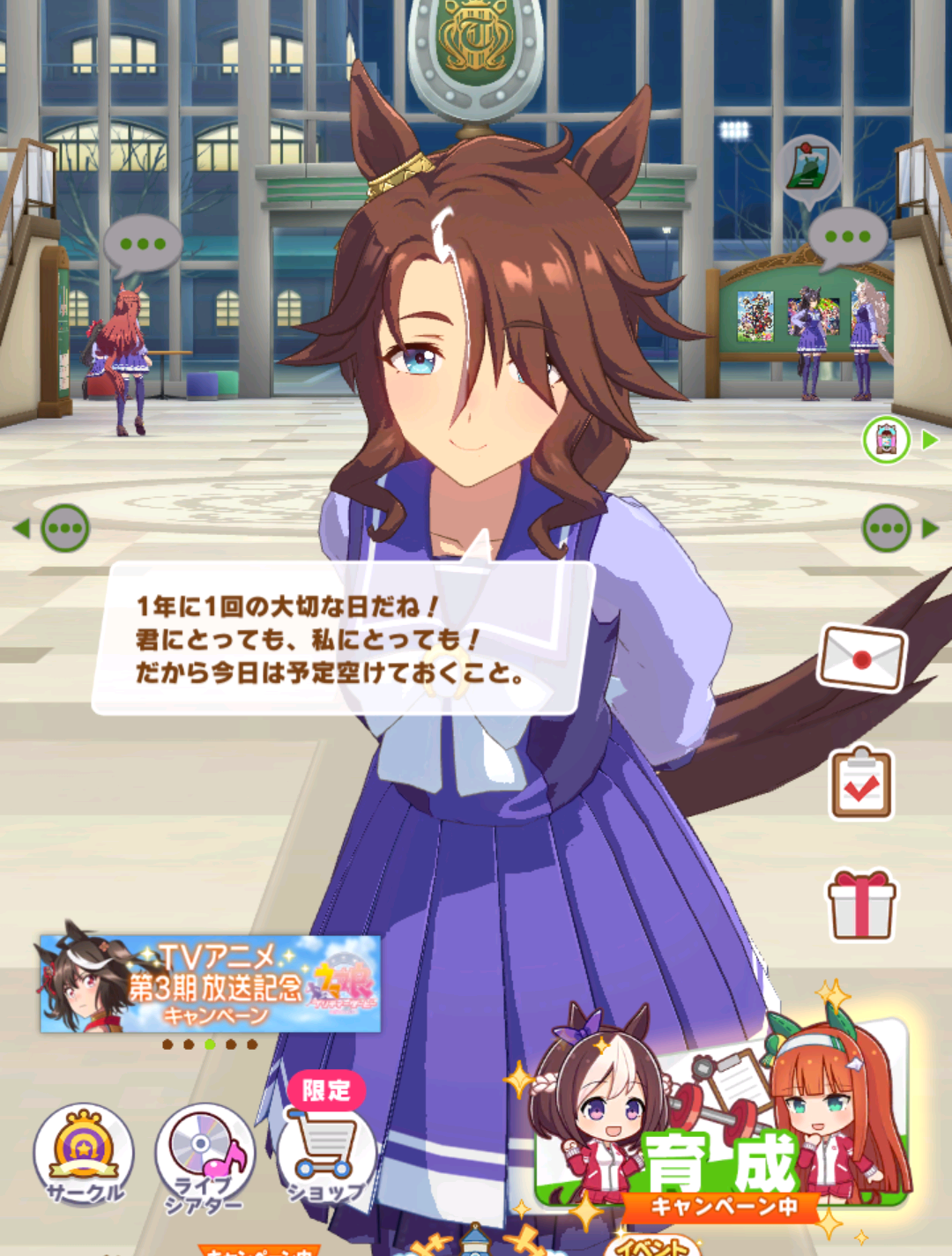This screenshot has height=1256, width=952.
Task: Tap the speech bubble above the seated character
Action: click(142, 245)
